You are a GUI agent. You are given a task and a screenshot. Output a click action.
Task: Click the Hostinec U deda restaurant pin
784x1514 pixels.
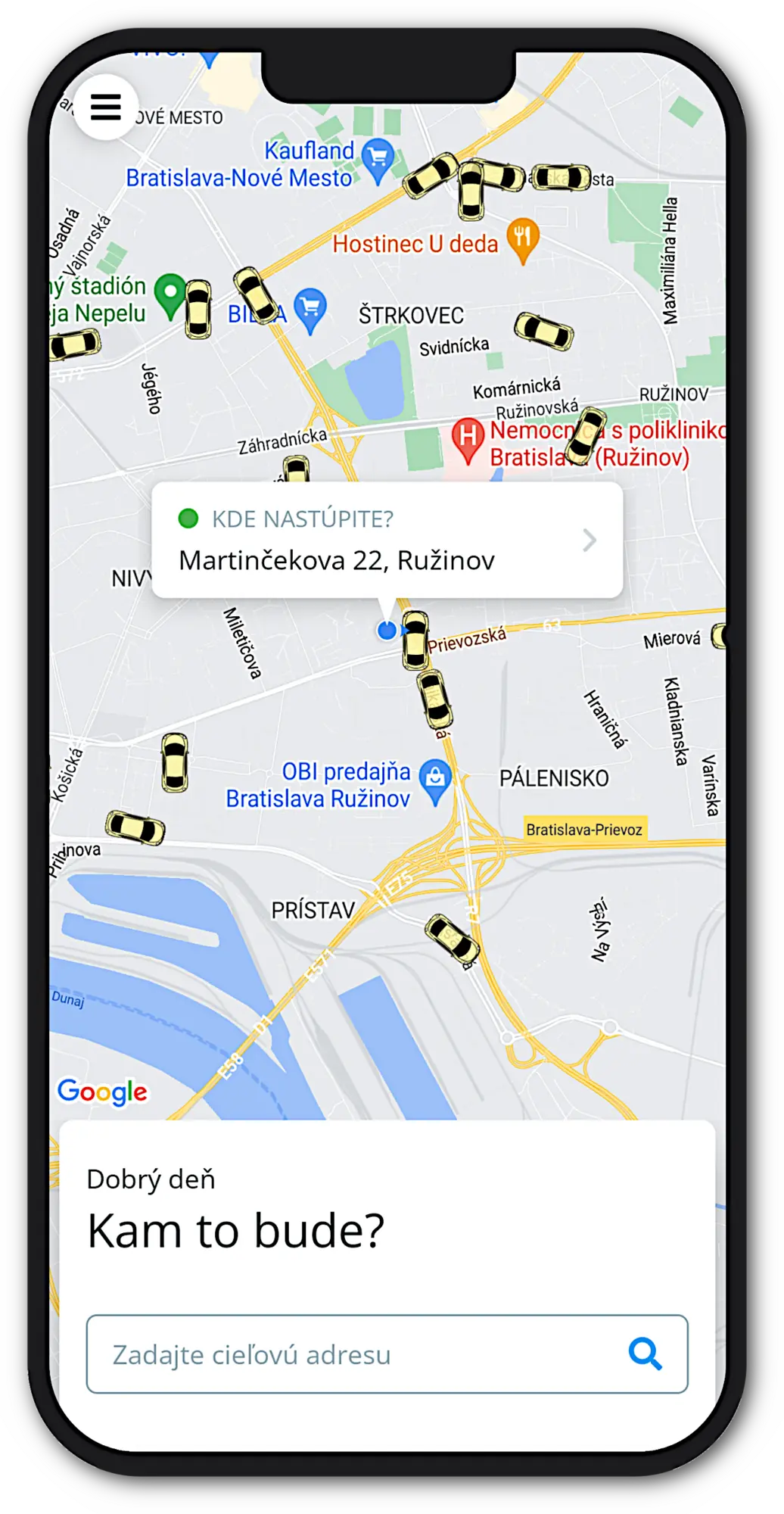click(x=522, y=238)
